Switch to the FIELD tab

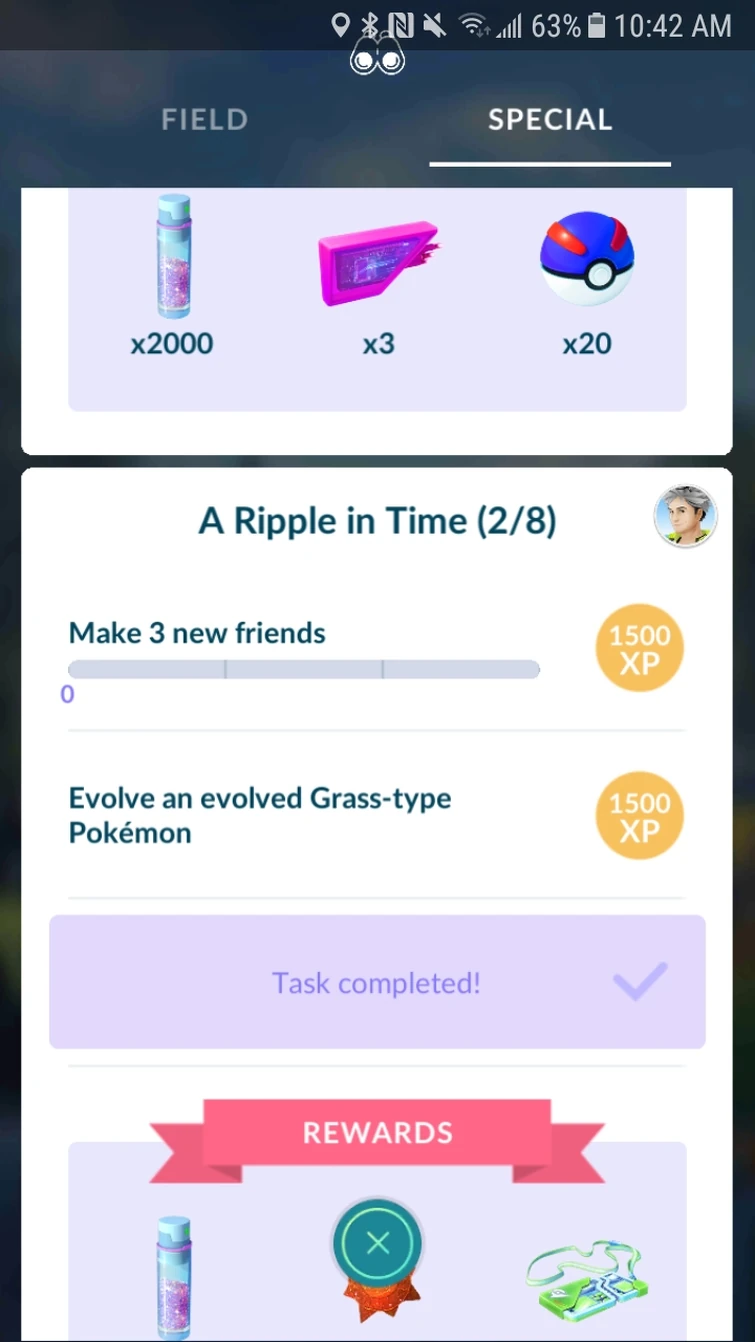coord(204,119)
